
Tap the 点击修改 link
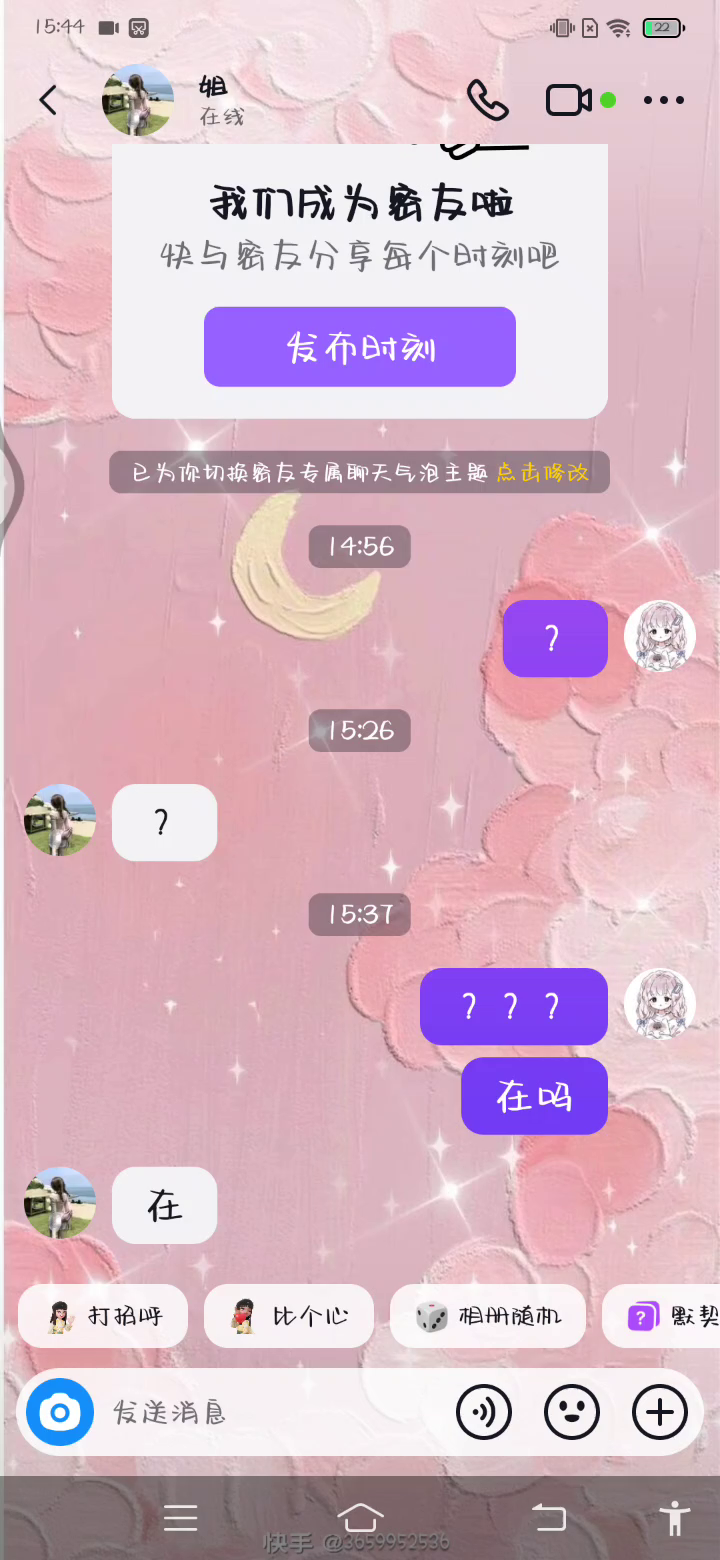[543, 473]
